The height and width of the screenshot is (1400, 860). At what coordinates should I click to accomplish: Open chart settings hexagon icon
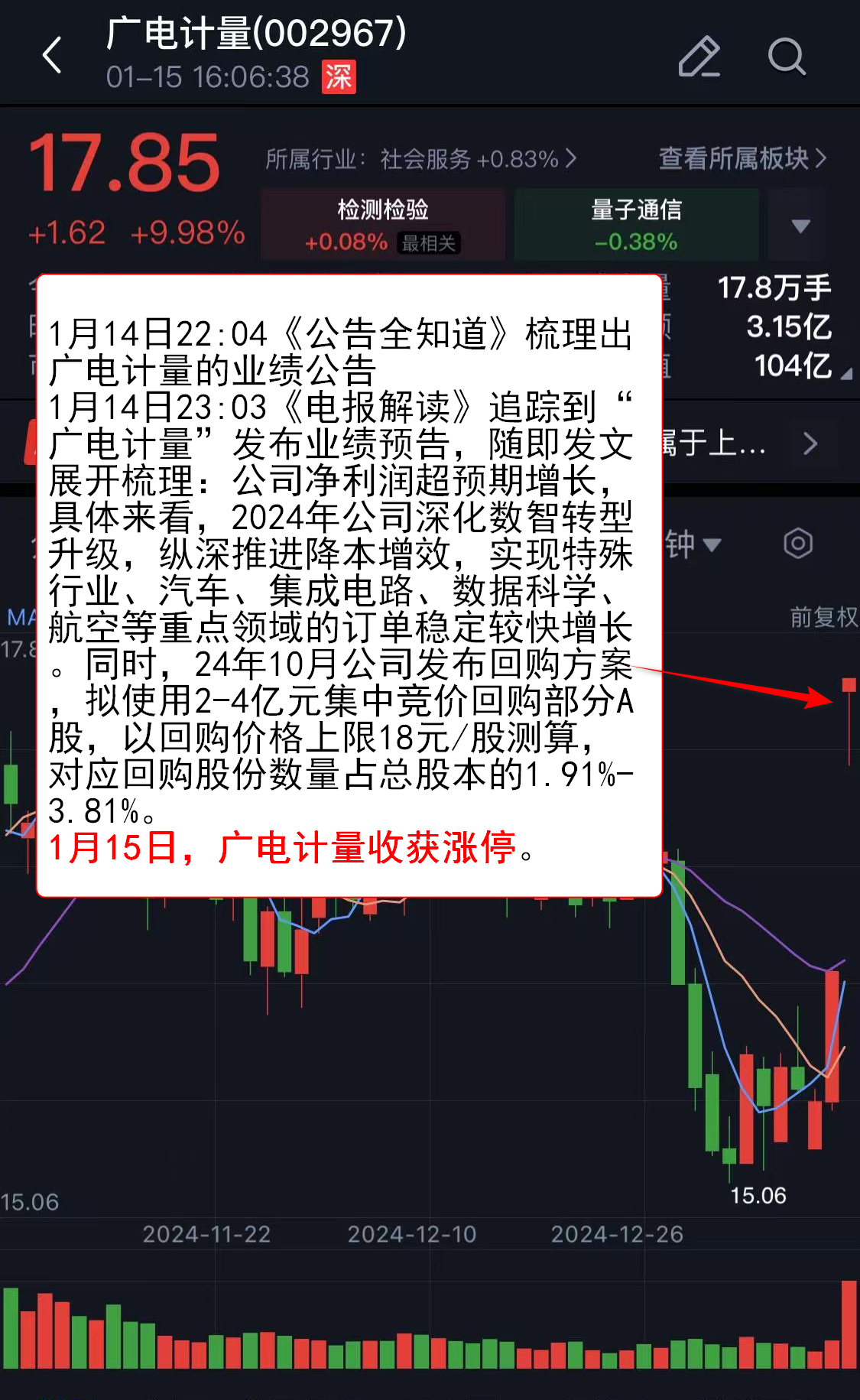(798, 544)
